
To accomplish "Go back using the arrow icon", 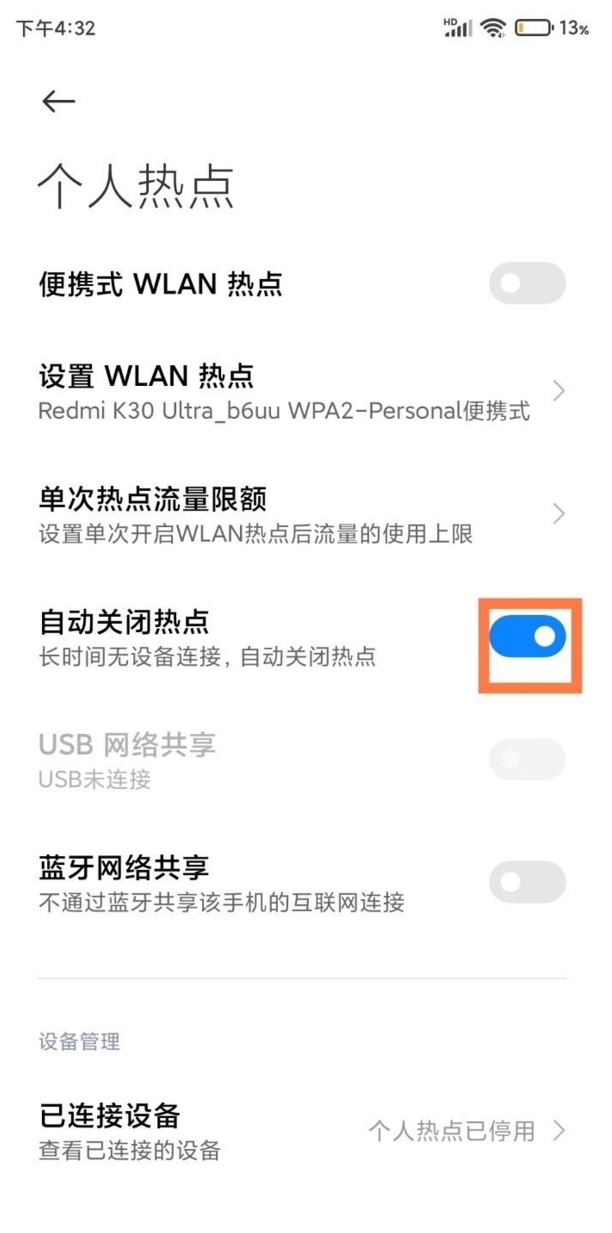I will (x=59, y=101).
